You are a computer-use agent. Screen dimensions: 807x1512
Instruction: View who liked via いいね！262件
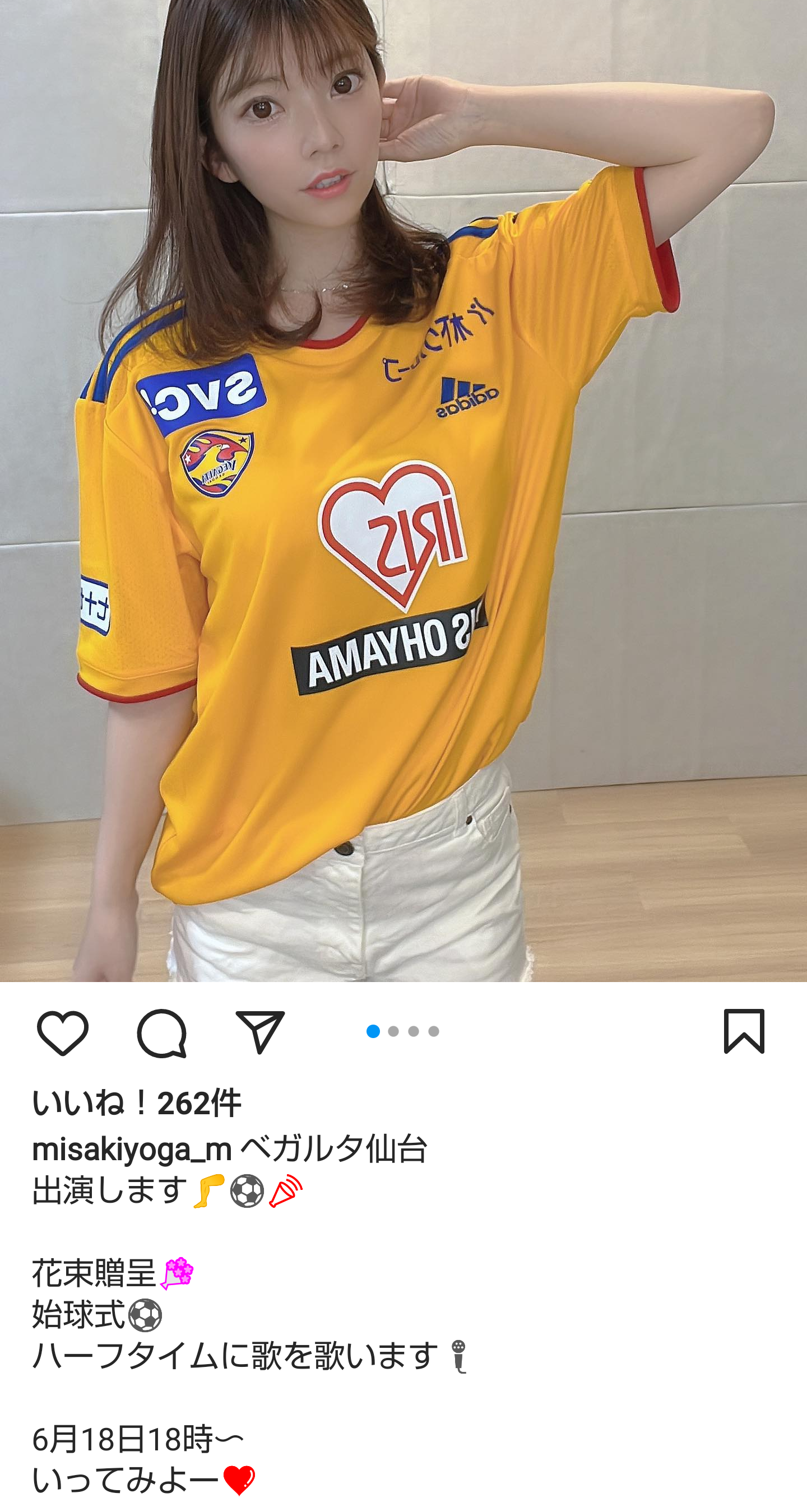click(x=136, y=1103)
